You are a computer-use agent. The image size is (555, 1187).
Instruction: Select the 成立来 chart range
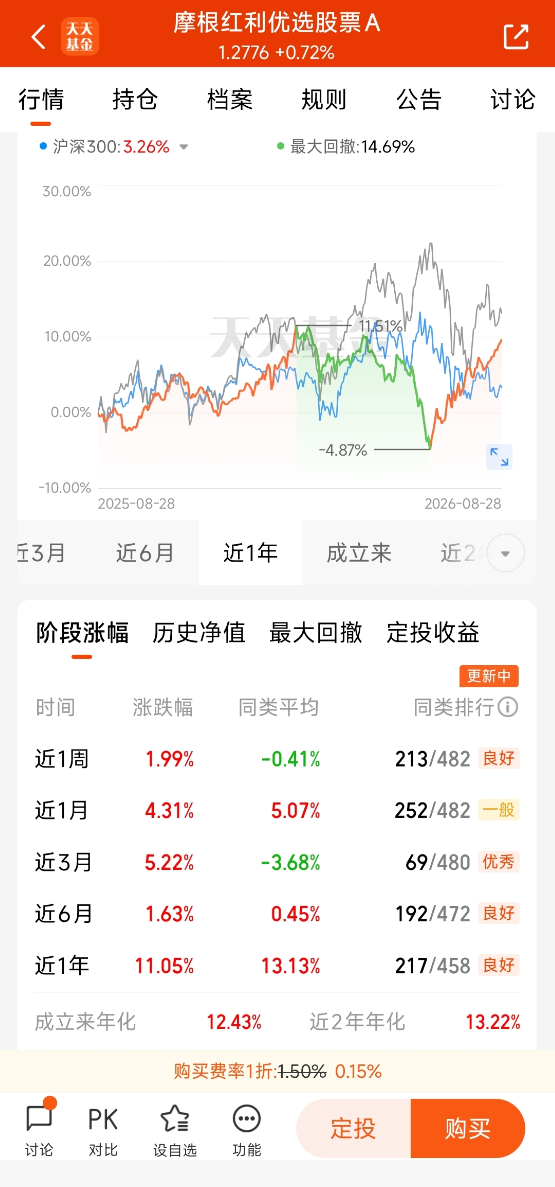[359, 553]
